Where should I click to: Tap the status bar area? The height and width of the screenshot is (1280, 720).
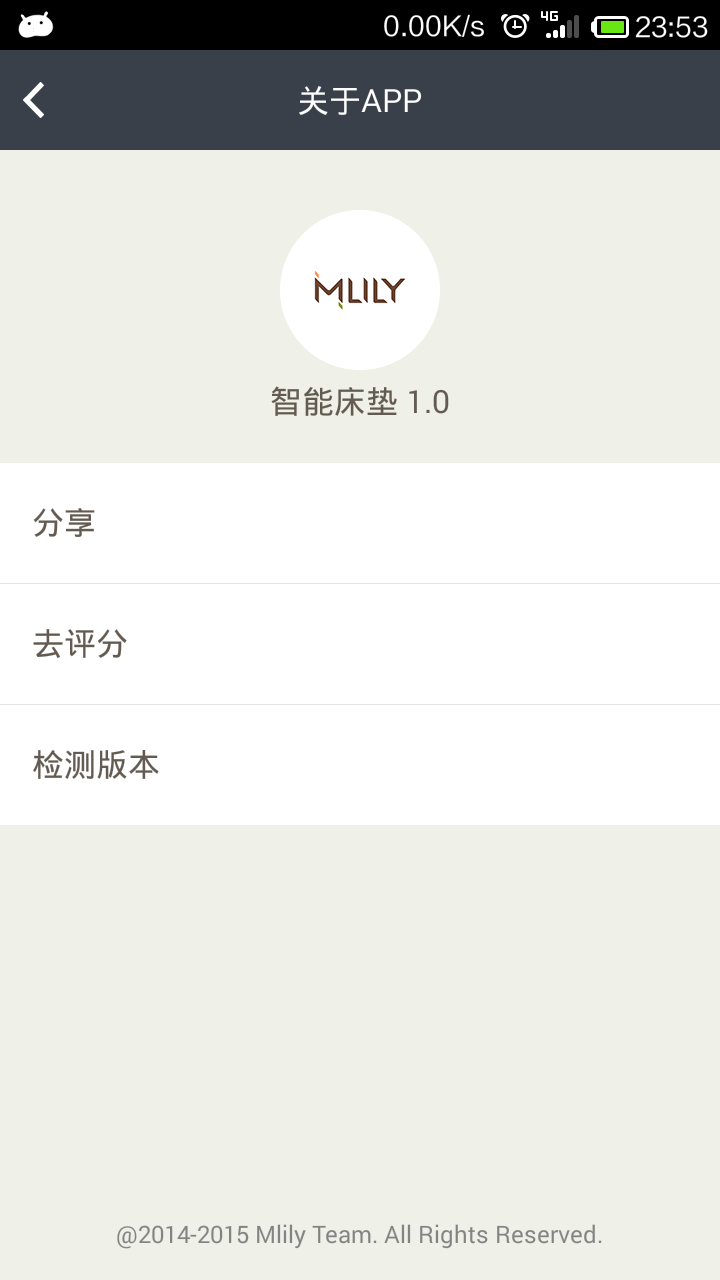pos(360,25)
